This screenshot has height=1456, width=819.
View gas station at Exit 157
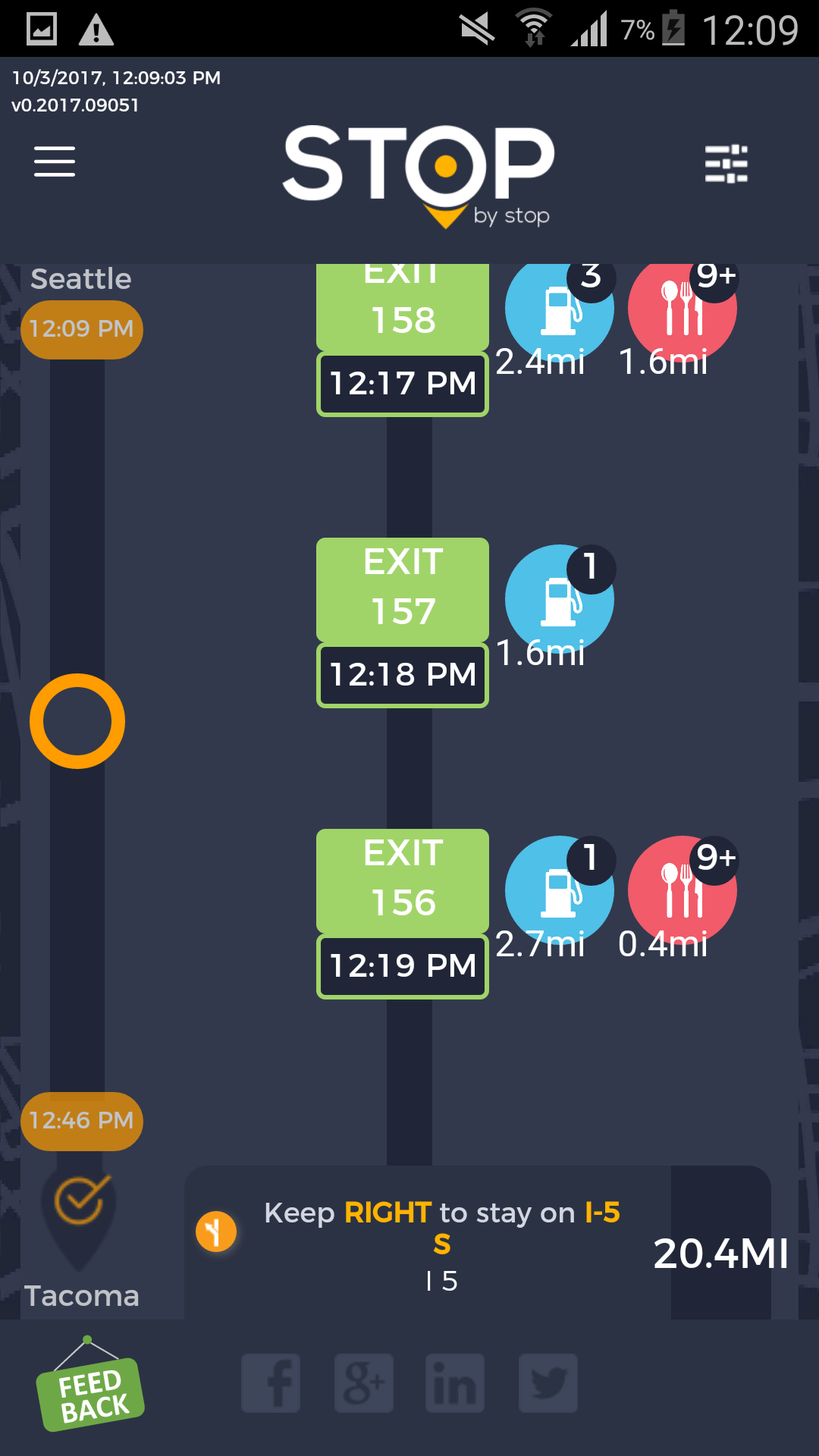tap(559, 599)
